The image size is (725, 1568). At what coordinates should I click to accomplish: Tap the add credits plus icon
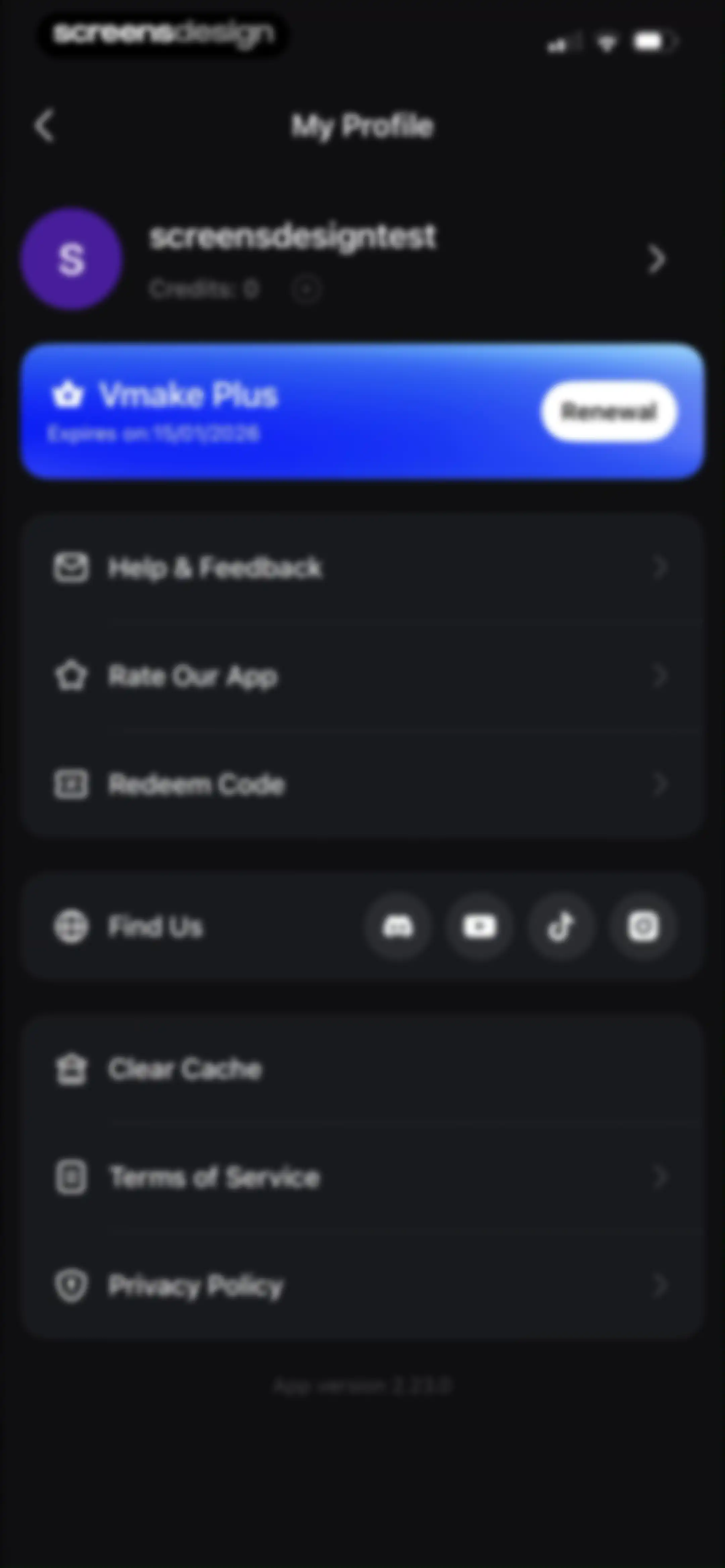[x=305, y=289]
